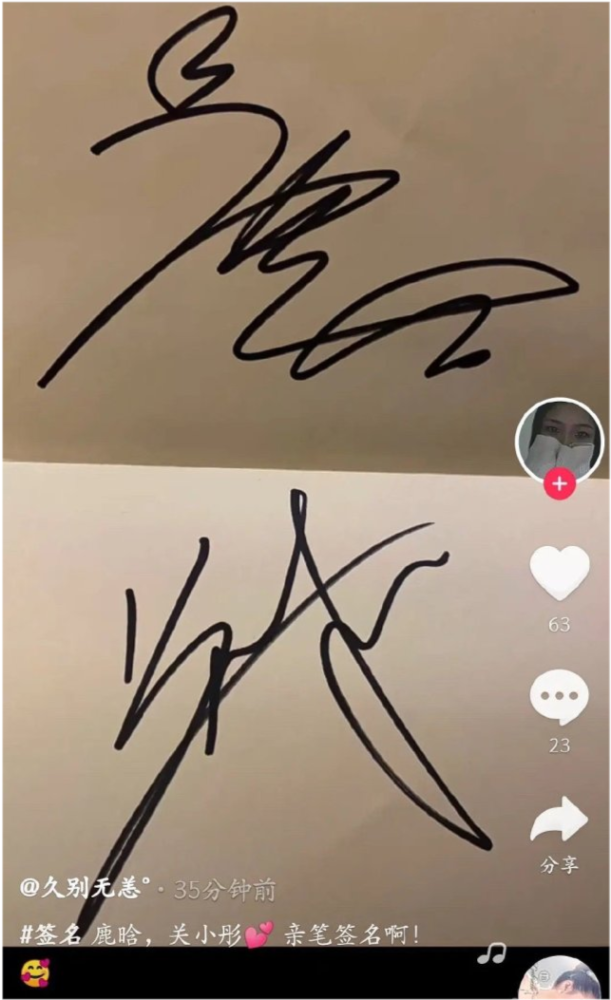611x1000 pixels.
Task: Open the video creator's profile avatar
Action: 559,439
